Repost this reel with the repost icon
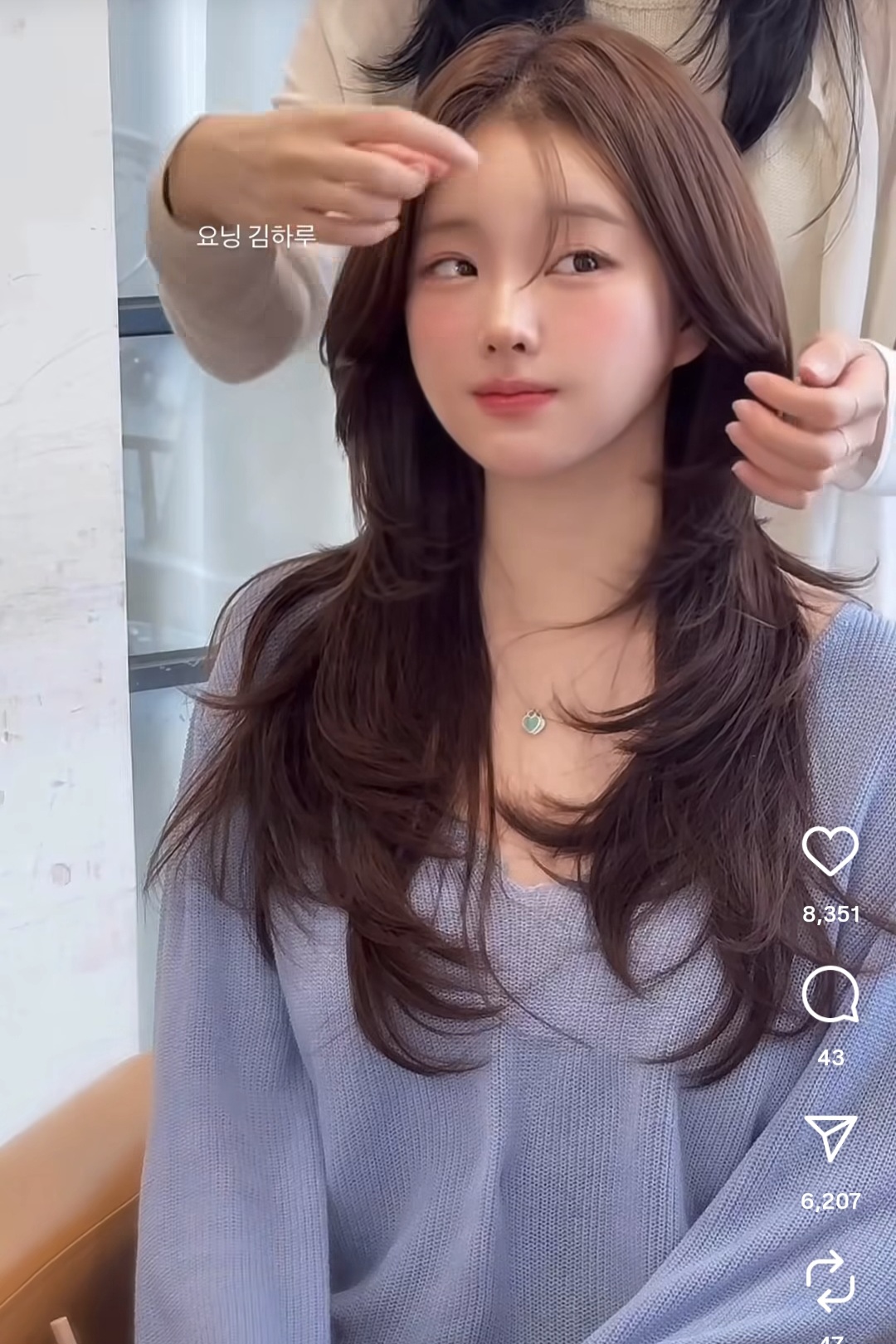The image size is (896, 1344). coord(830,1283)
